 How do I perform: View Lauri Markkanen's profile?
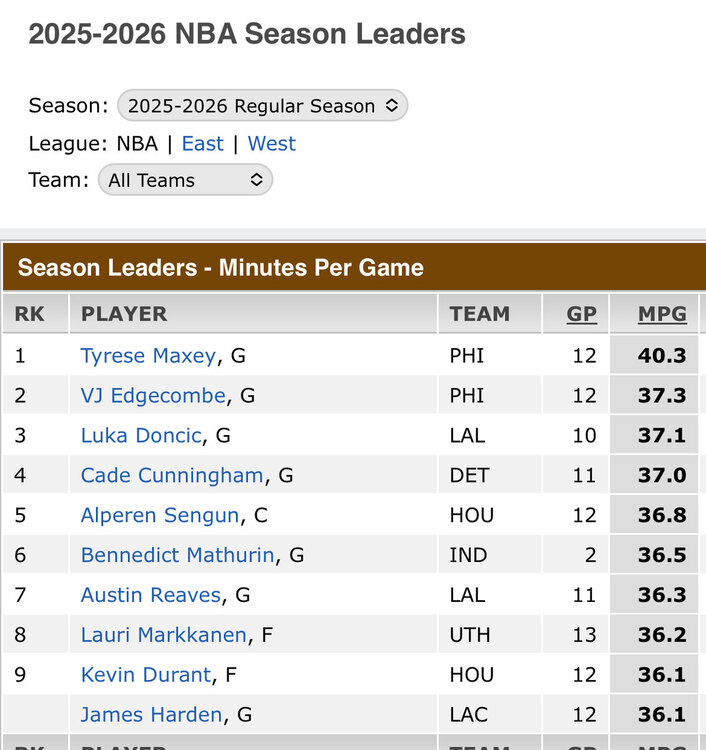coord(164,635)
